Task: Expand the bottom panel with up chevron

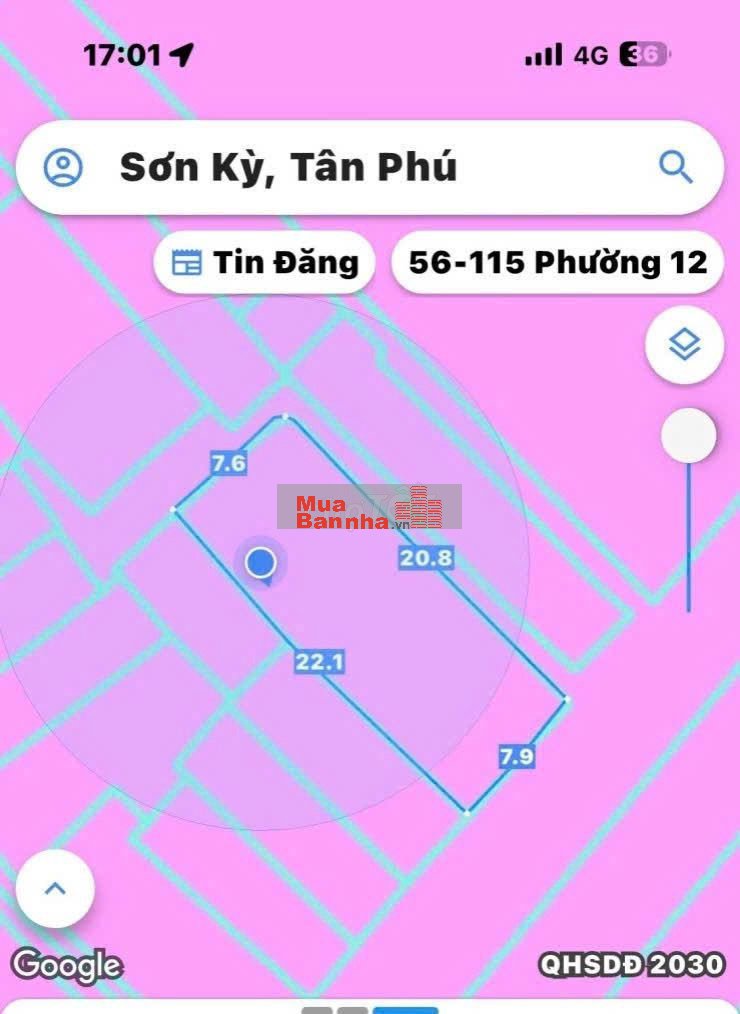Action: coord(55,888)
